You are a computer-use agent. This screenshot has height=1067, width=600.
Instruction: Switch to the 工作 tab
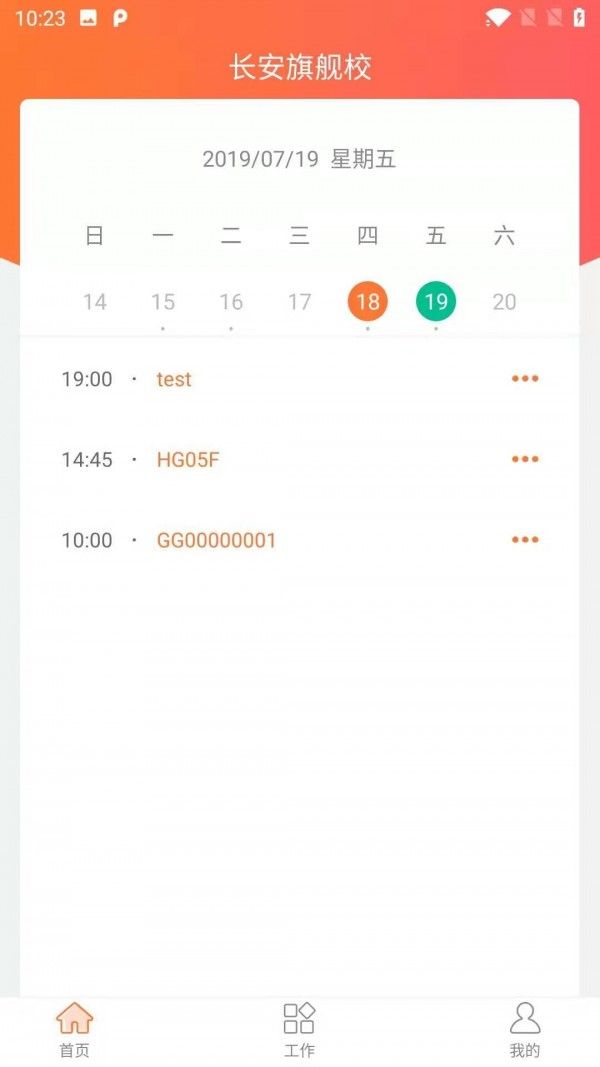[299, 1030]
